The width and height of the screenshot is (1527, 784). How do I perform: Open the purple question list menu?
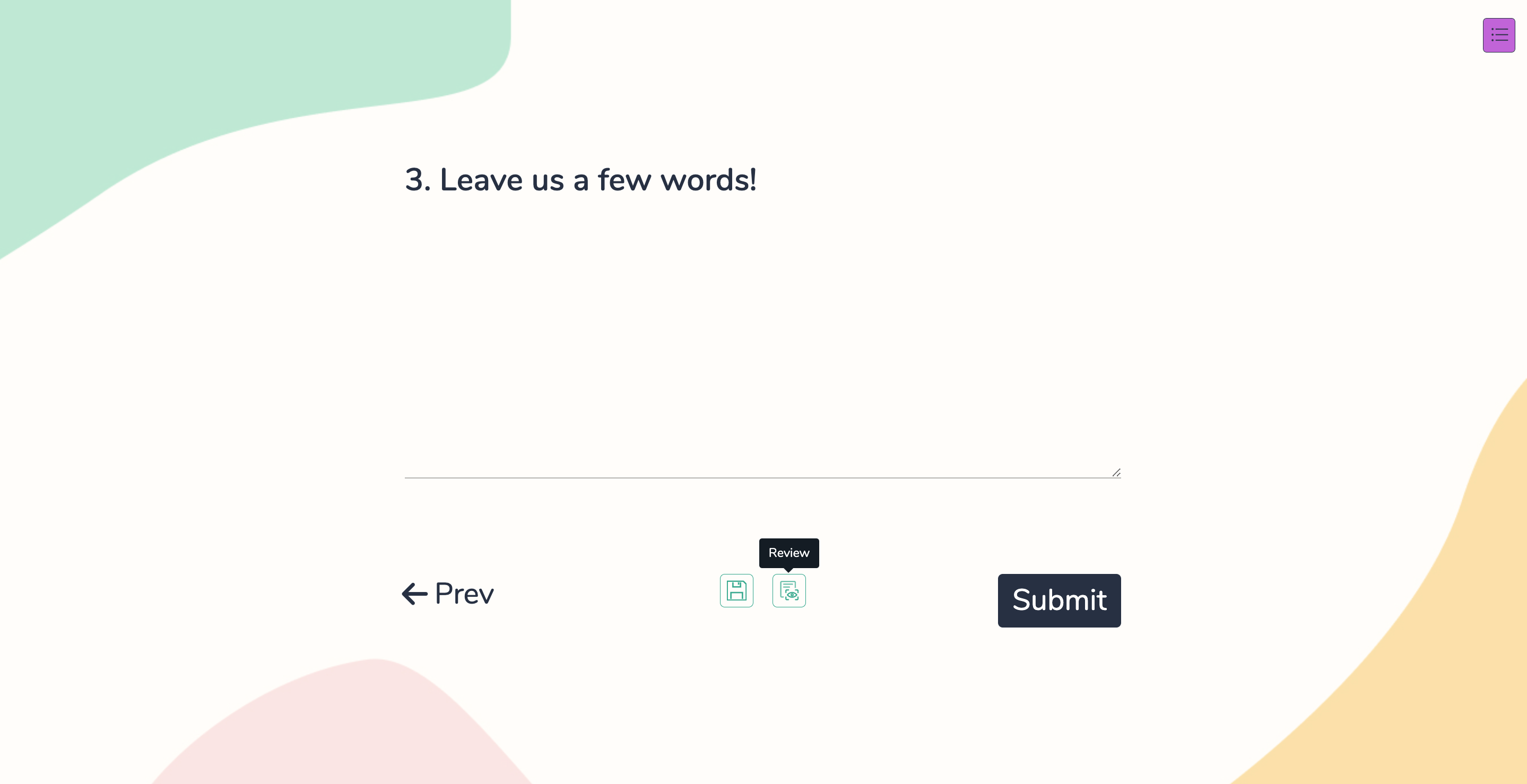point(1498,35)
